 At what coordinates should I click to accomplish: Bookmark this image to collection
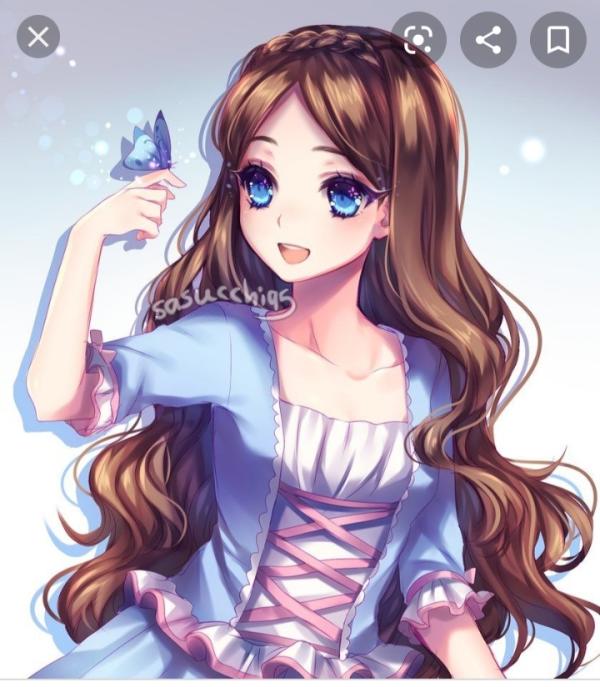(558, 40)
